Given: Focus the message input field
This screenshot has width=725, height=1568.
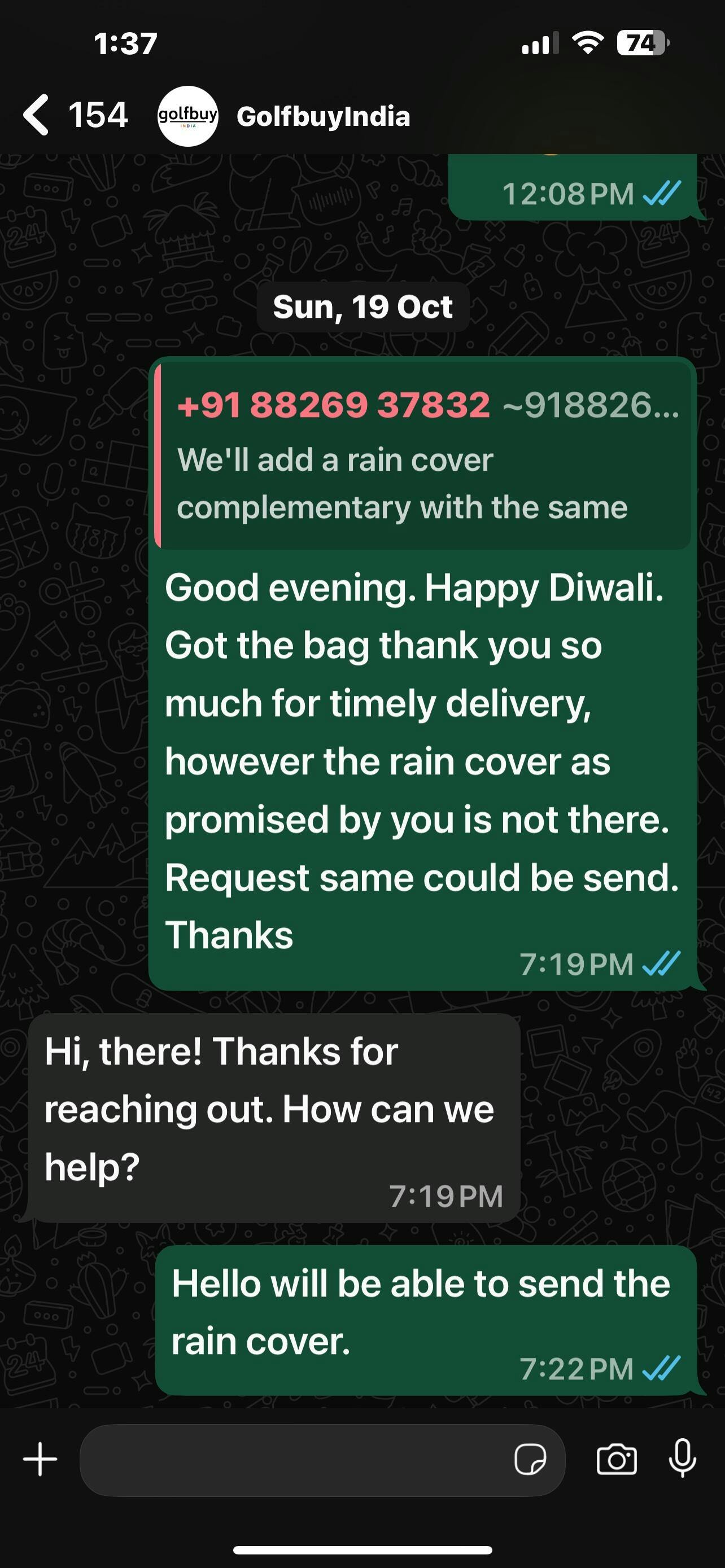Looking at the screenshot, I should (292, 1459).
